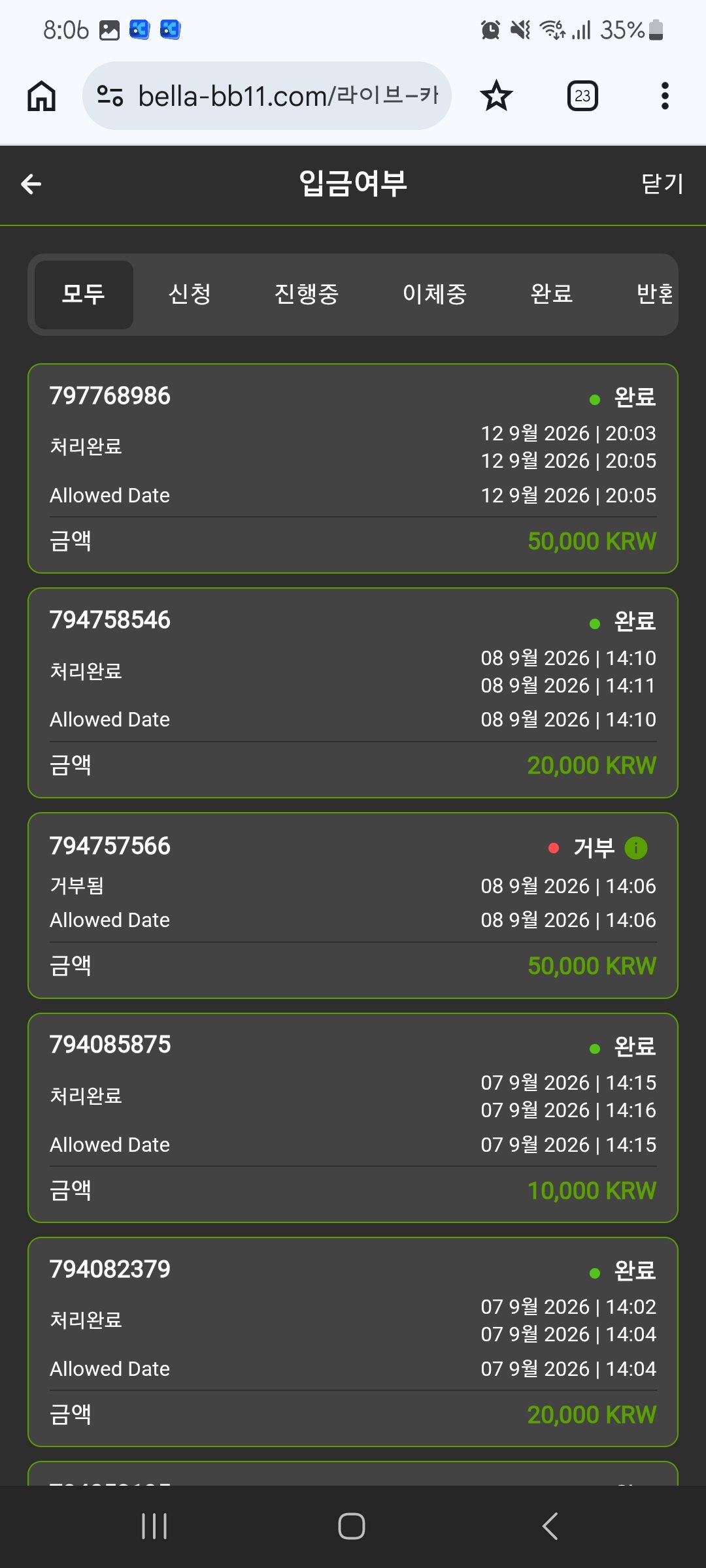View the info icon on rejected deposit 794757566

coord(636,848)
